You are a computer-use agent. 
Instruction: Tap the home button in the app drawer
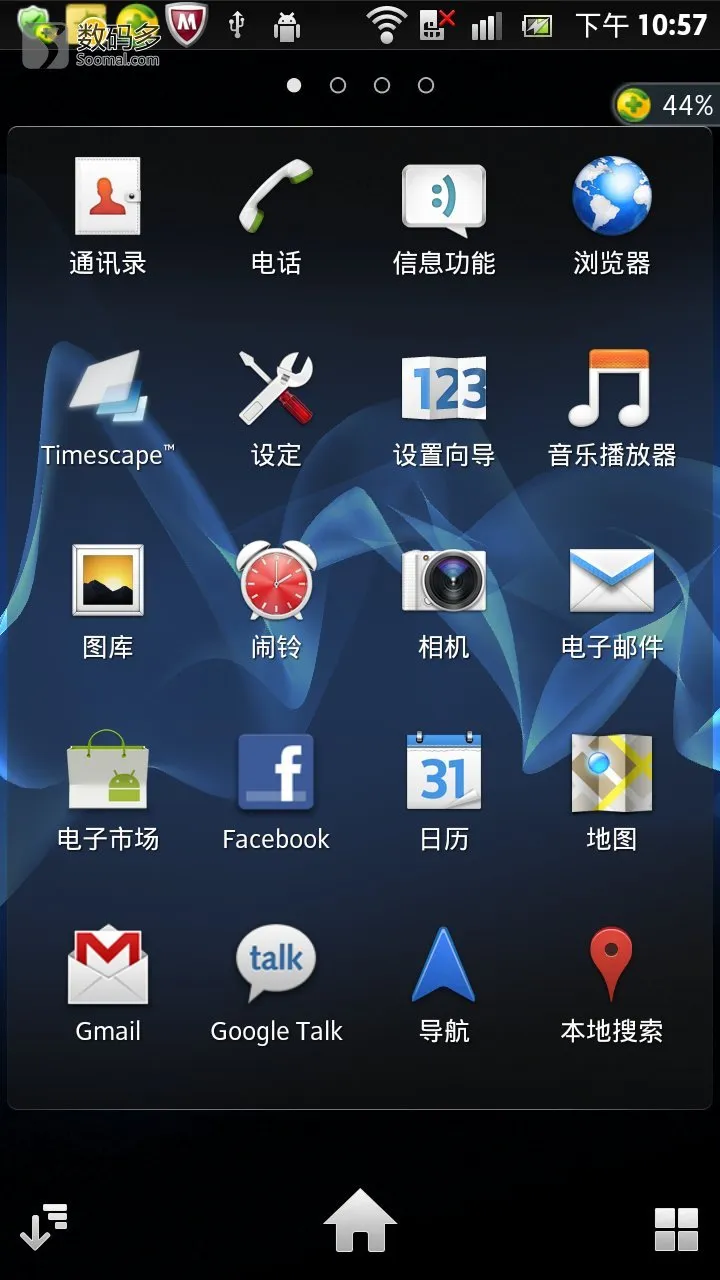360,1220
